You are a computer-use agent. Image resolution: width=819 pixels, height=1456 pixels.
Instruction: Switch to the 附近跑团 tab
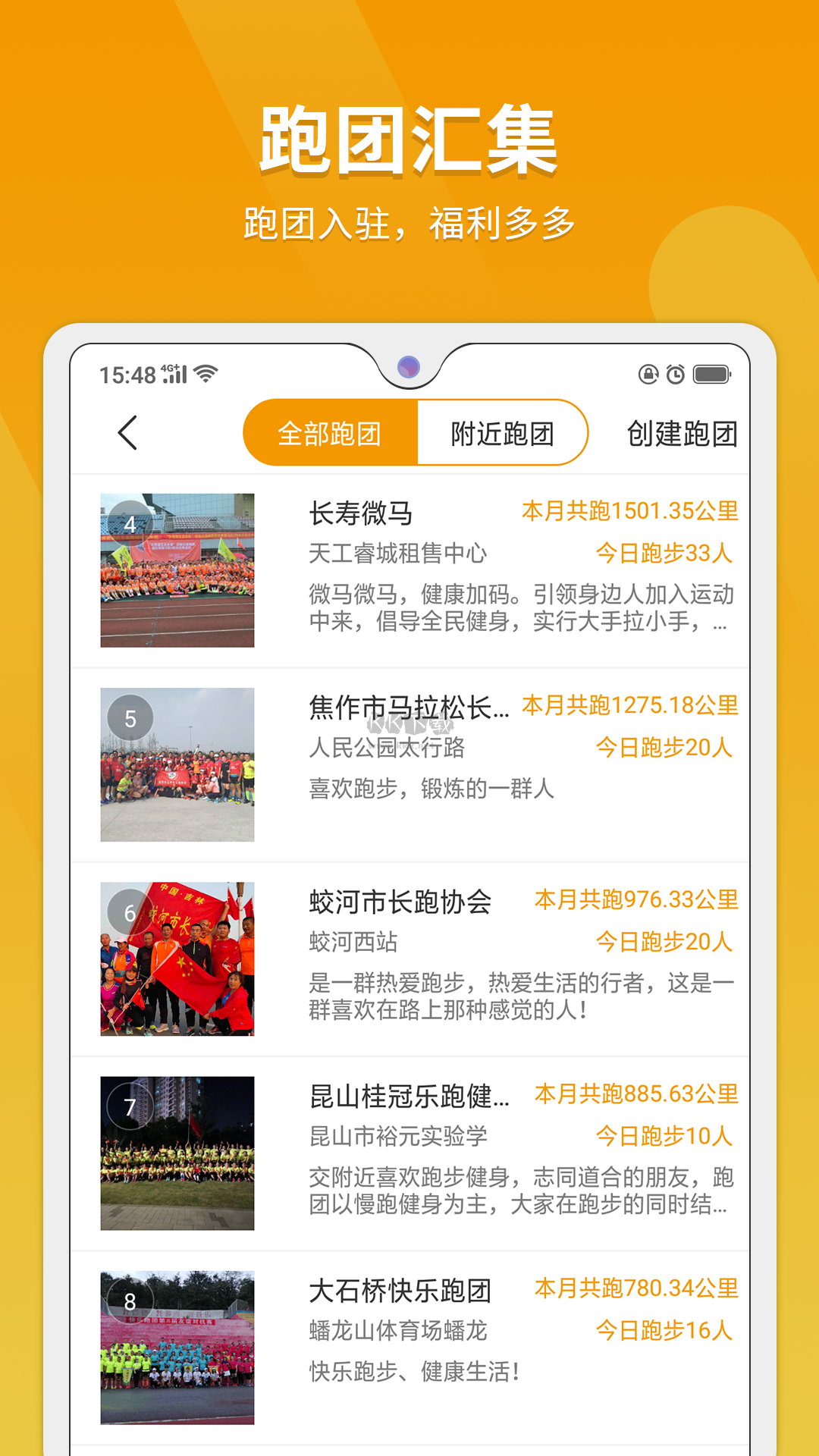point(503,431)
